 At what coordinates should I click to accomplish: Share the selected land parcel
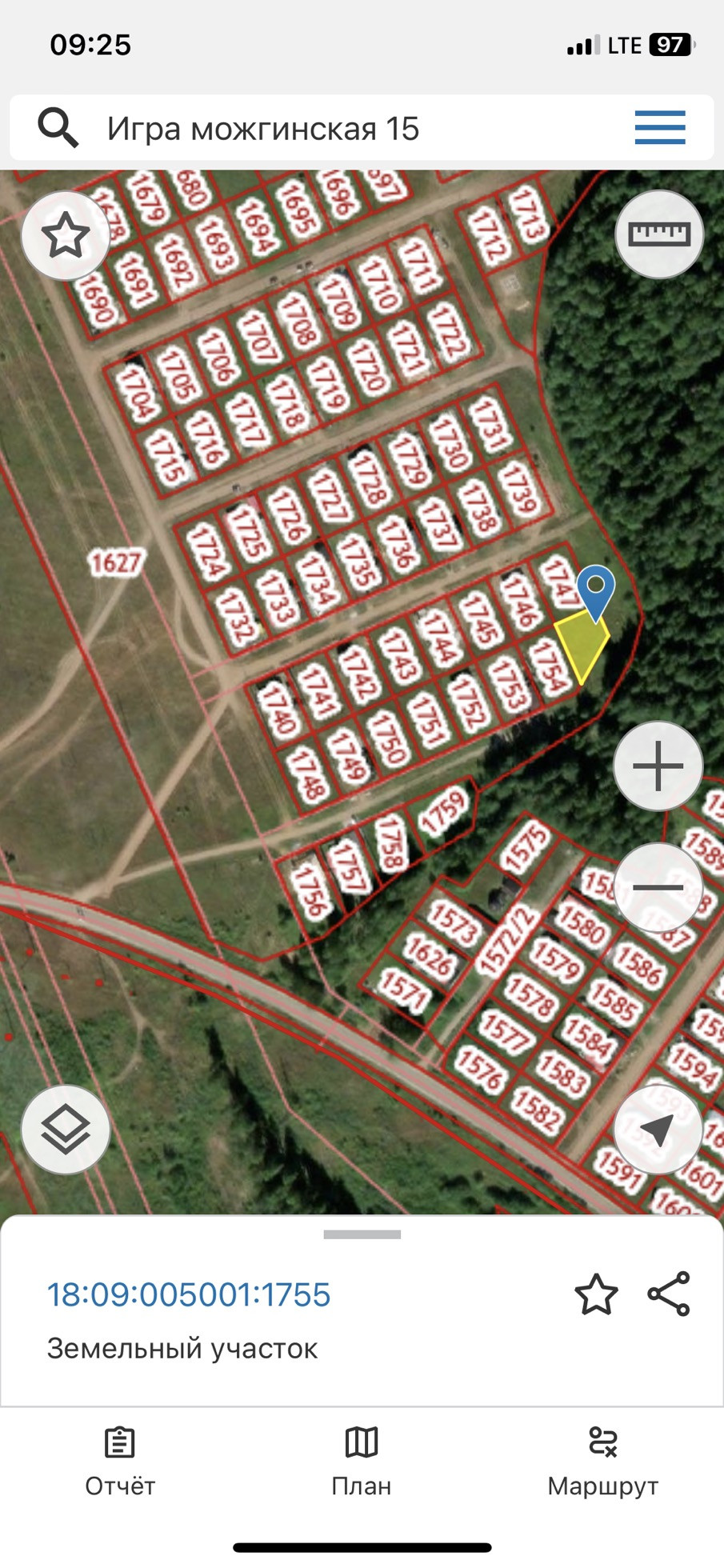tap(669, 1294)
